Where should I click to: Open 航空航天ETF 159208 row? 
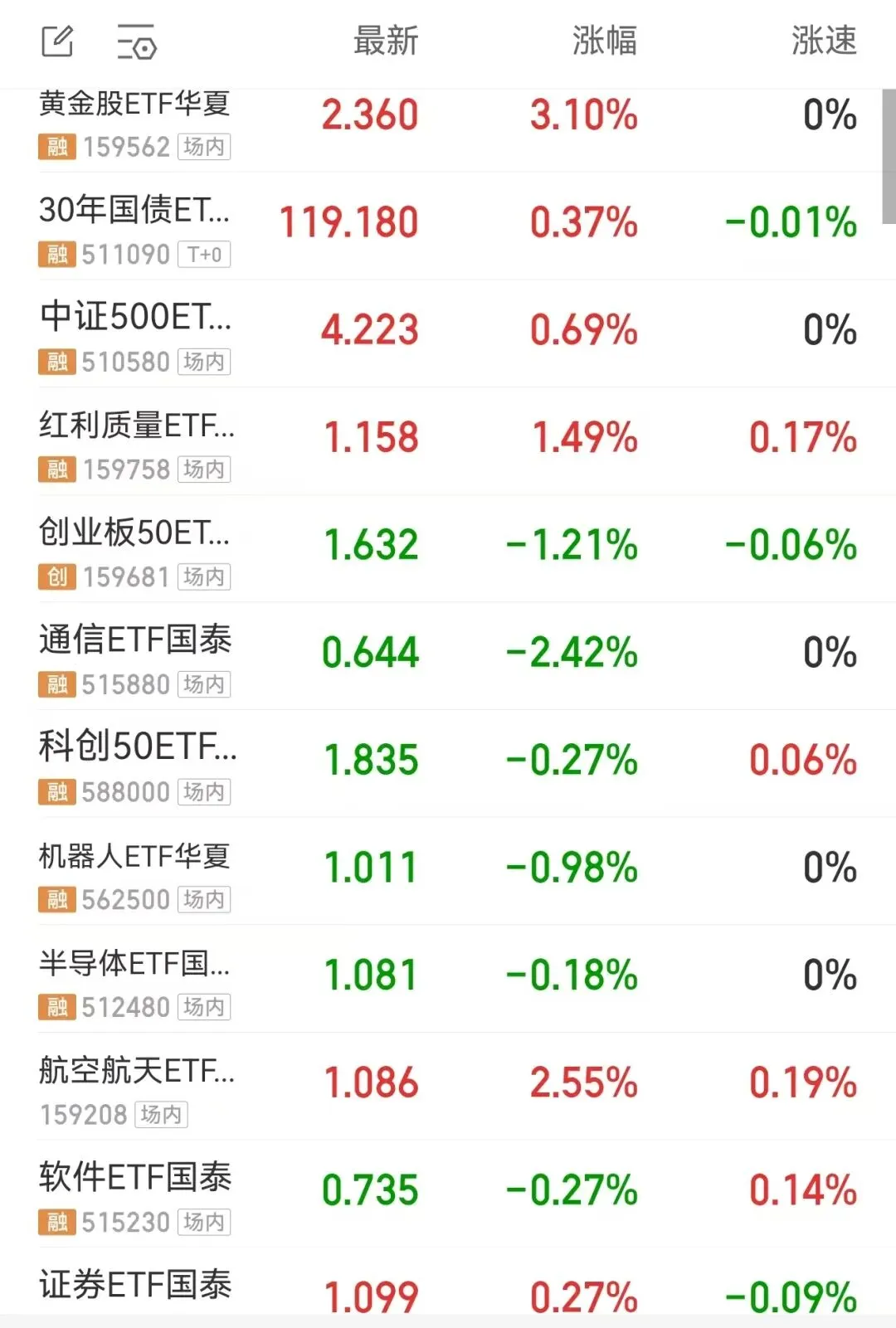pyautogui.click(x=448, y=1086)
